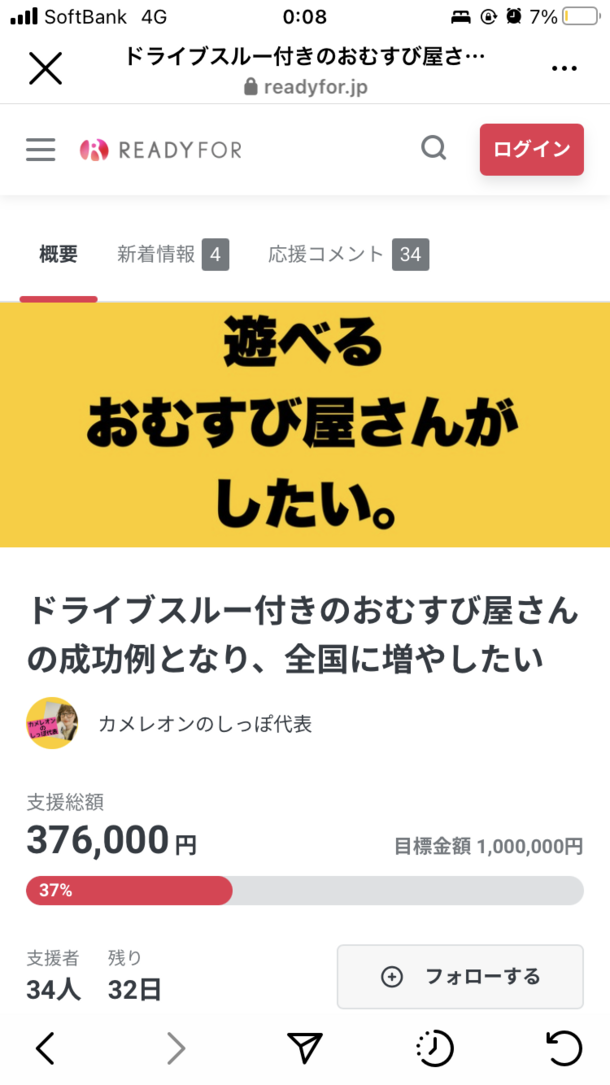
Task: Reload the current page
Action: 565,1048
